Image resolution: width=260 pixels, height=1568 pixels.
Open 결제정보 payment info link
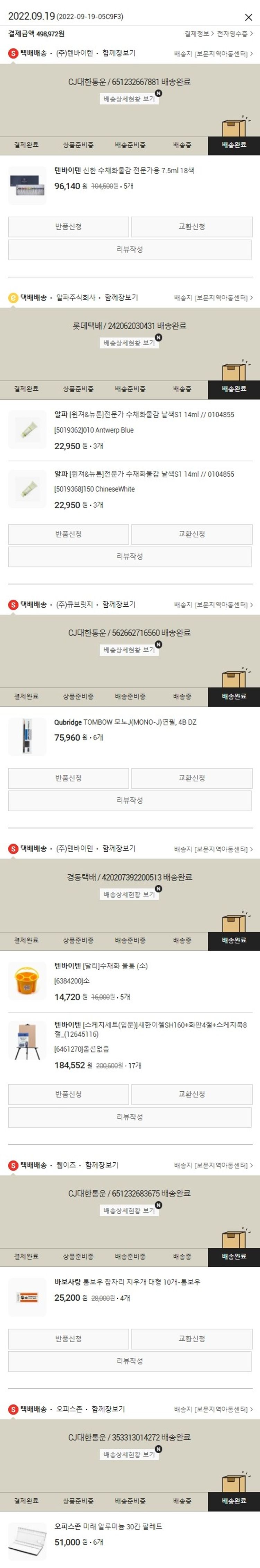(199, 34)
